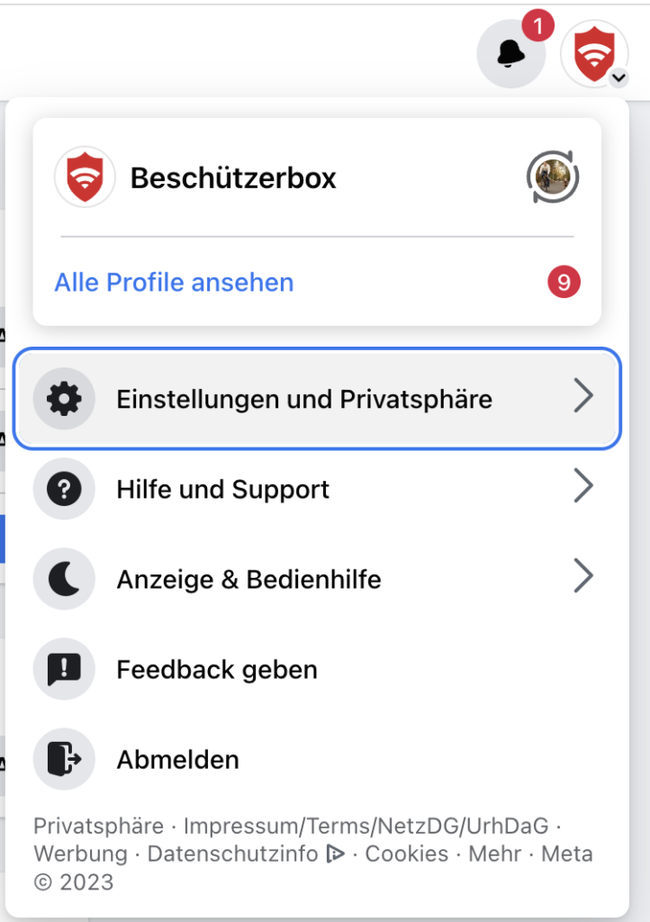
Task: Open Alle Profile ansehen
Action: click(174, 282)
